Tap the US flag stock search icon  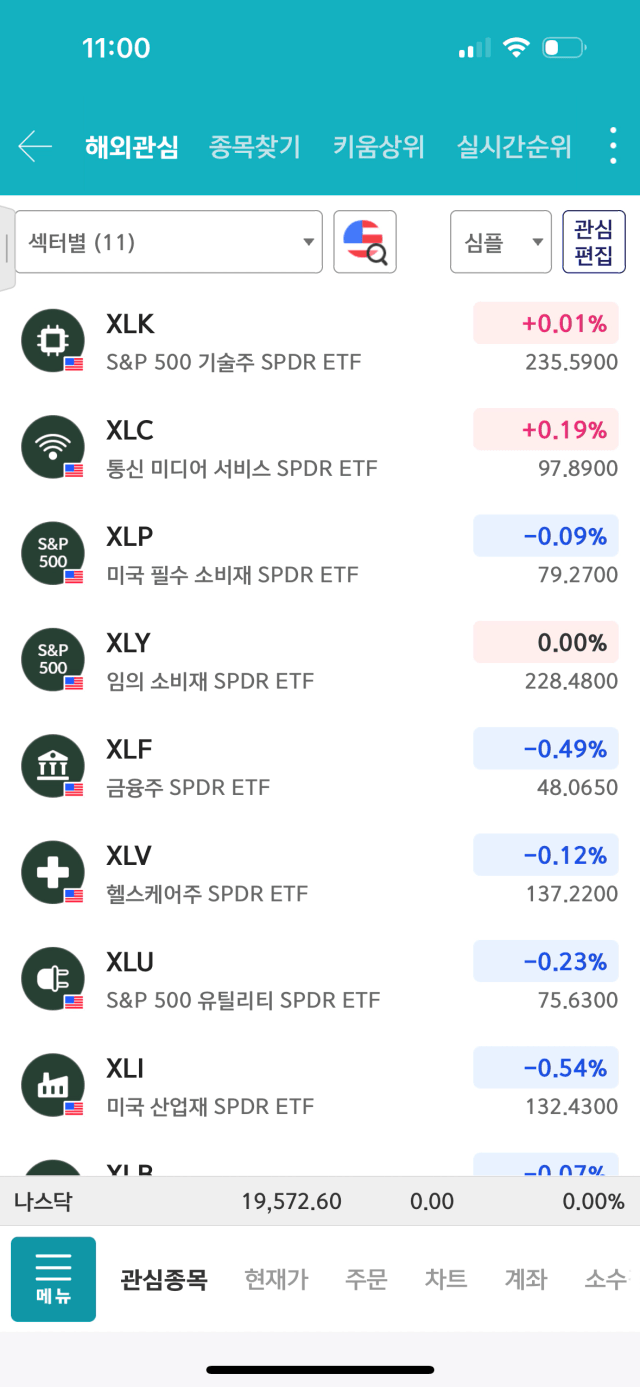tap(365, 242)
